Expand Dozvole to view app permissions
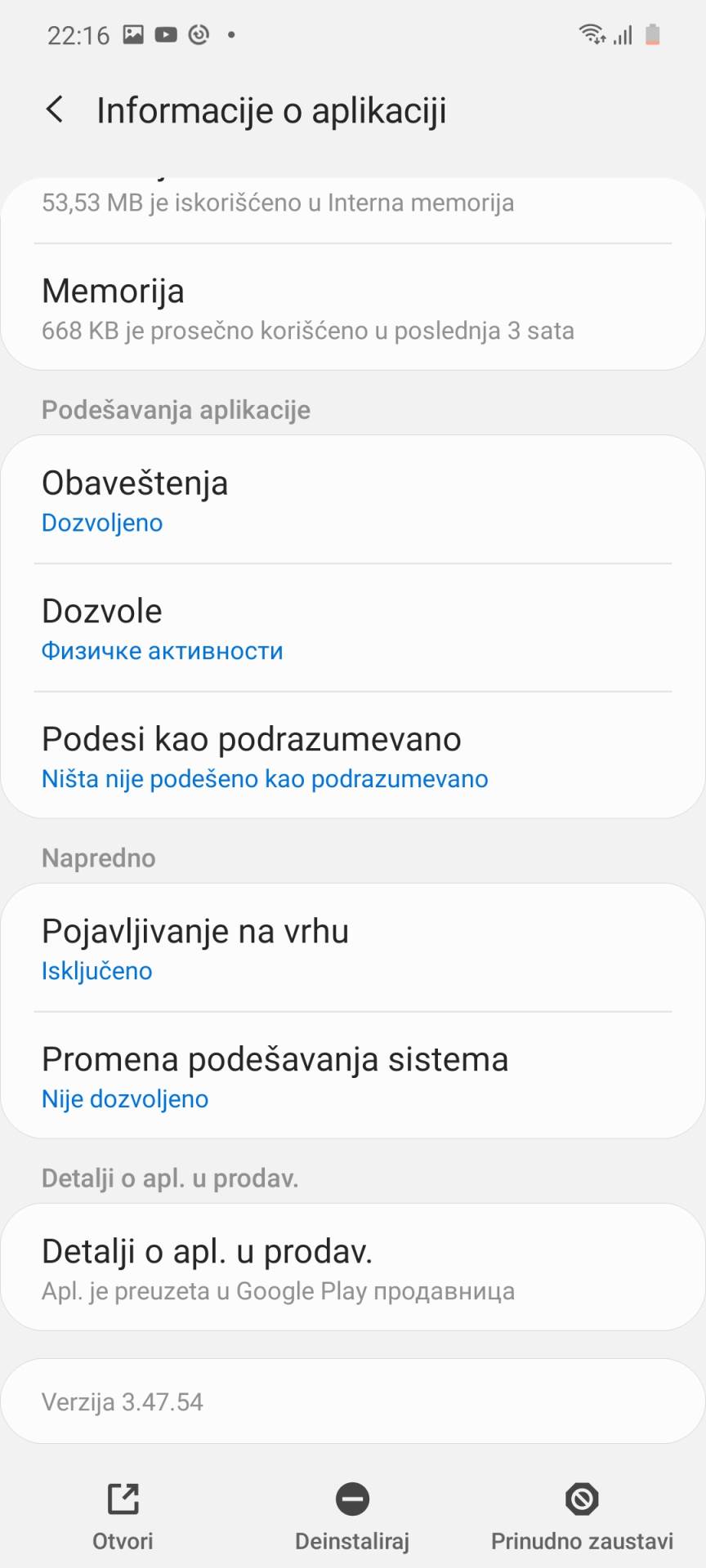706x1568 pixels. tap(353, 627)
